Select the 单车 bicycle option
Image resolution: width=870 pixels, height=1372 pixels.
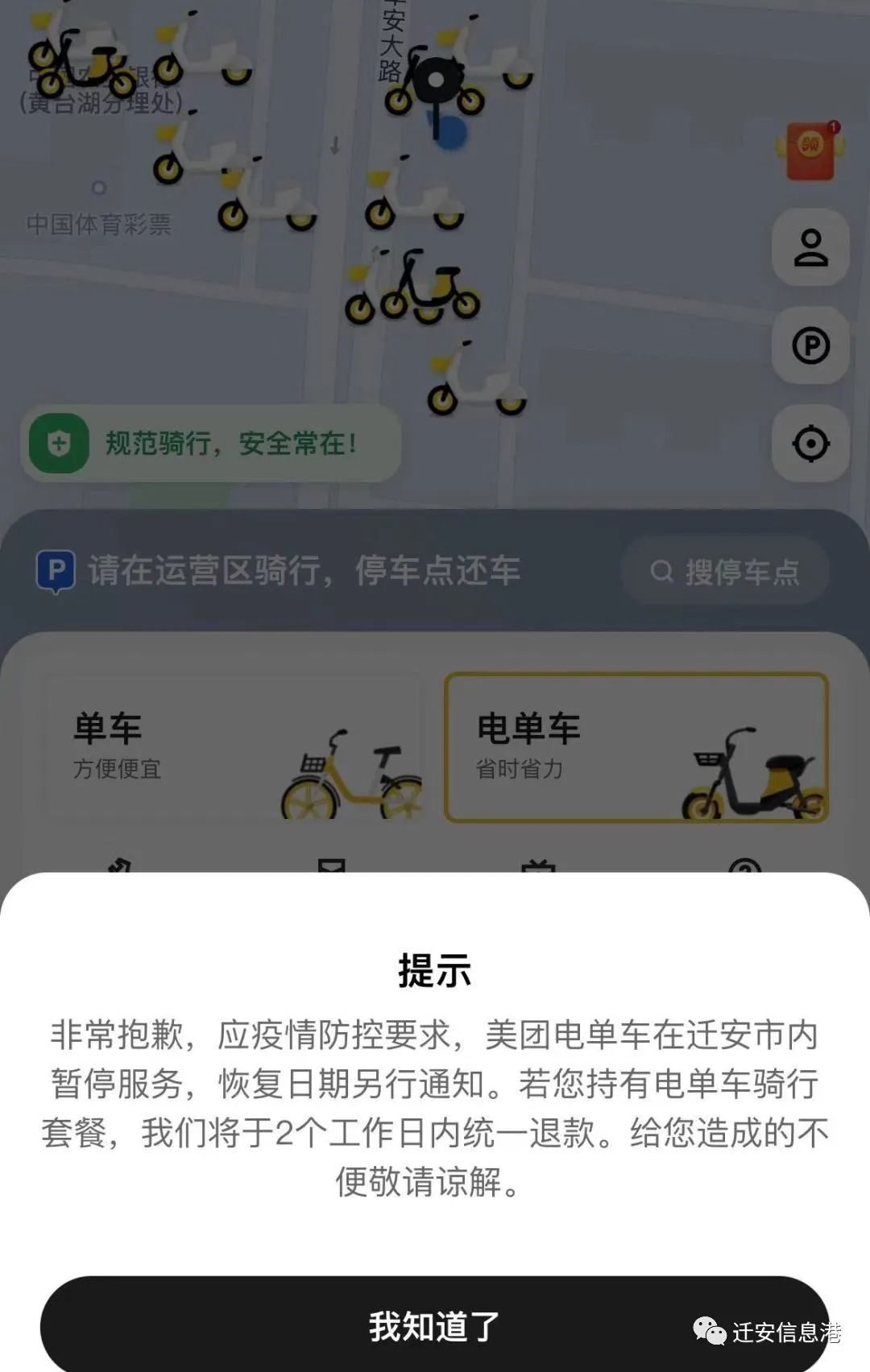[232, 749]
